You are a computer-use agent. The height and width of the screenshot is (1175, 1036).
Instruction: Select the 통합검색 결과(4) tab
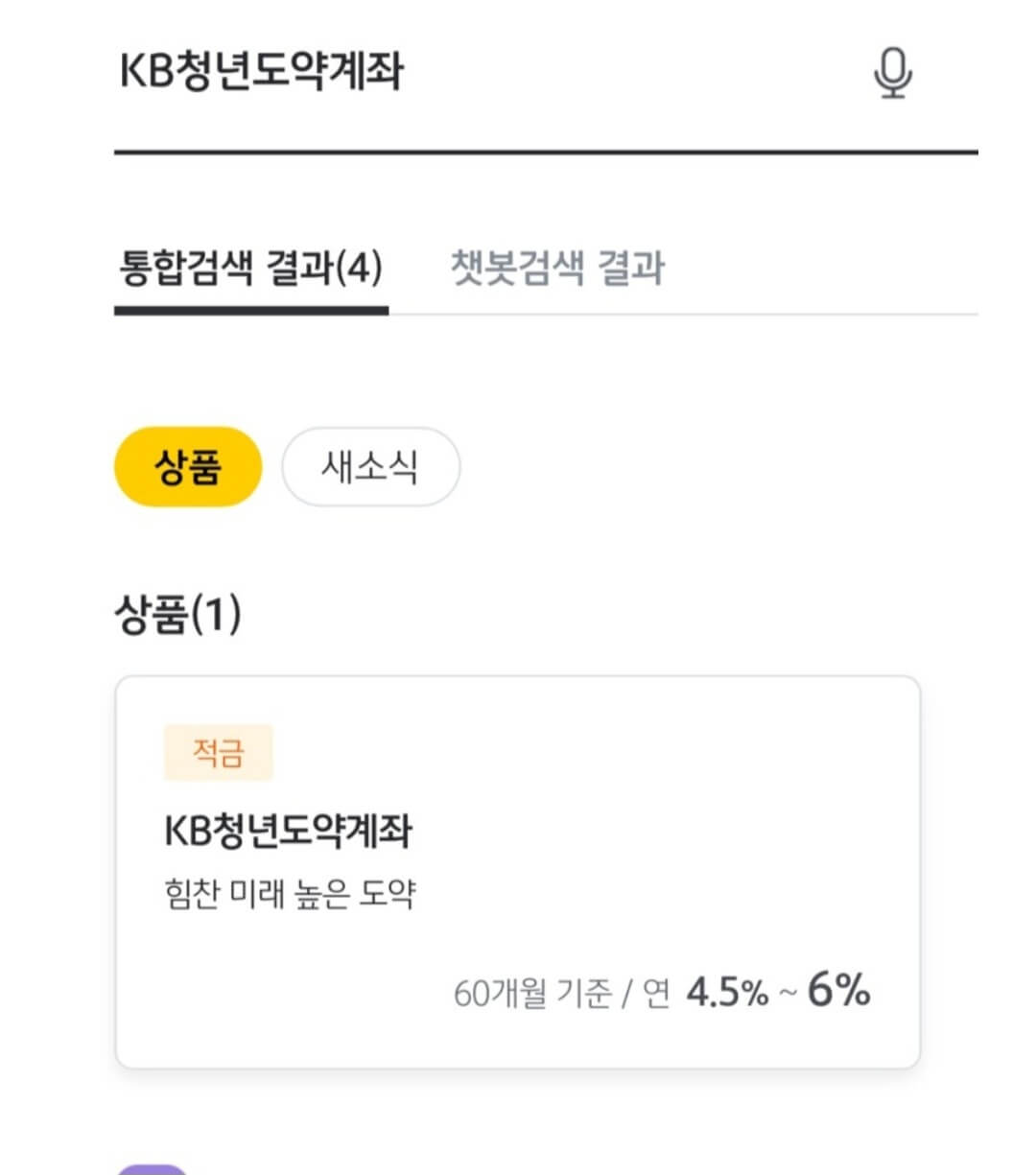point(251,269)
